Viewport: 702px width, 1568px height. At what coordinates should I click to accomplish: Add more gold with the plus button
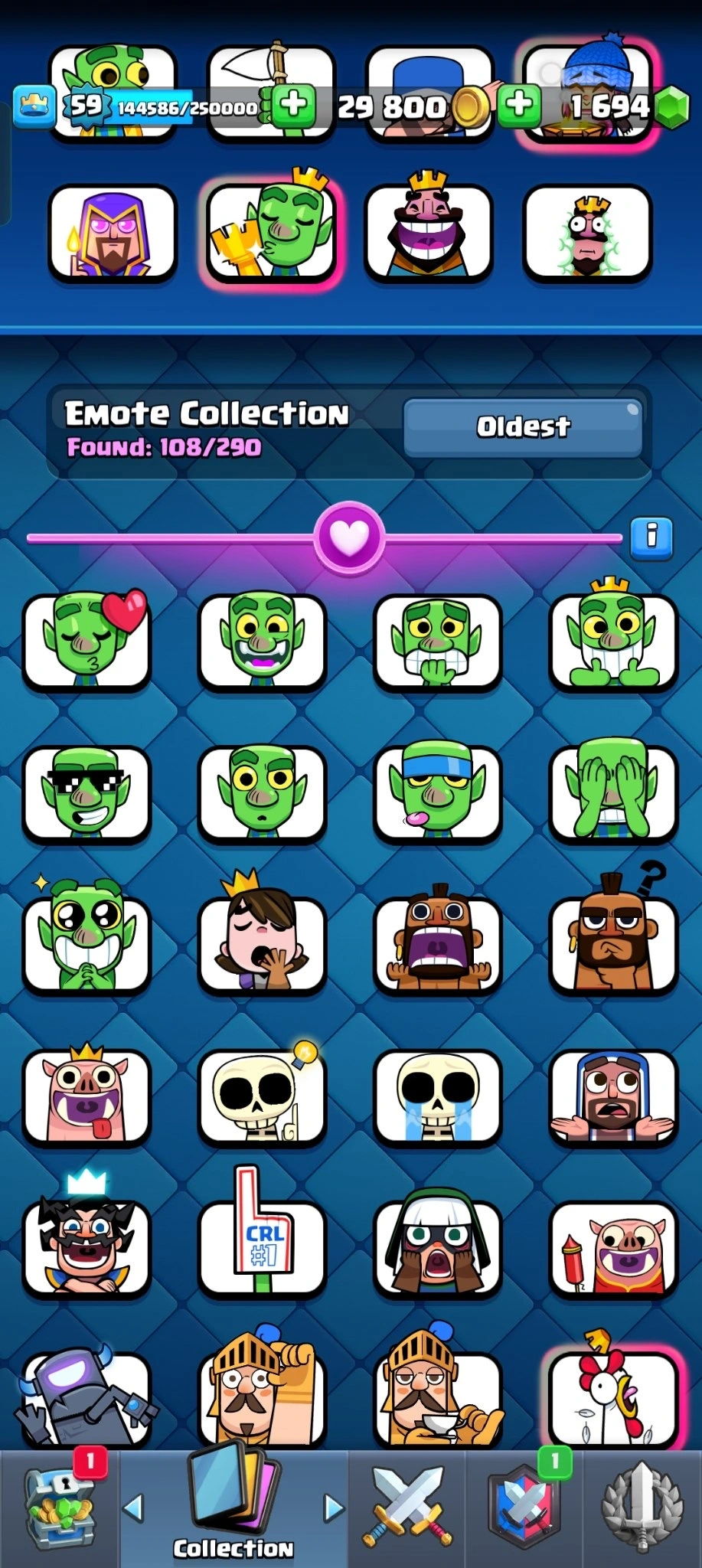[x=293, y=104]
